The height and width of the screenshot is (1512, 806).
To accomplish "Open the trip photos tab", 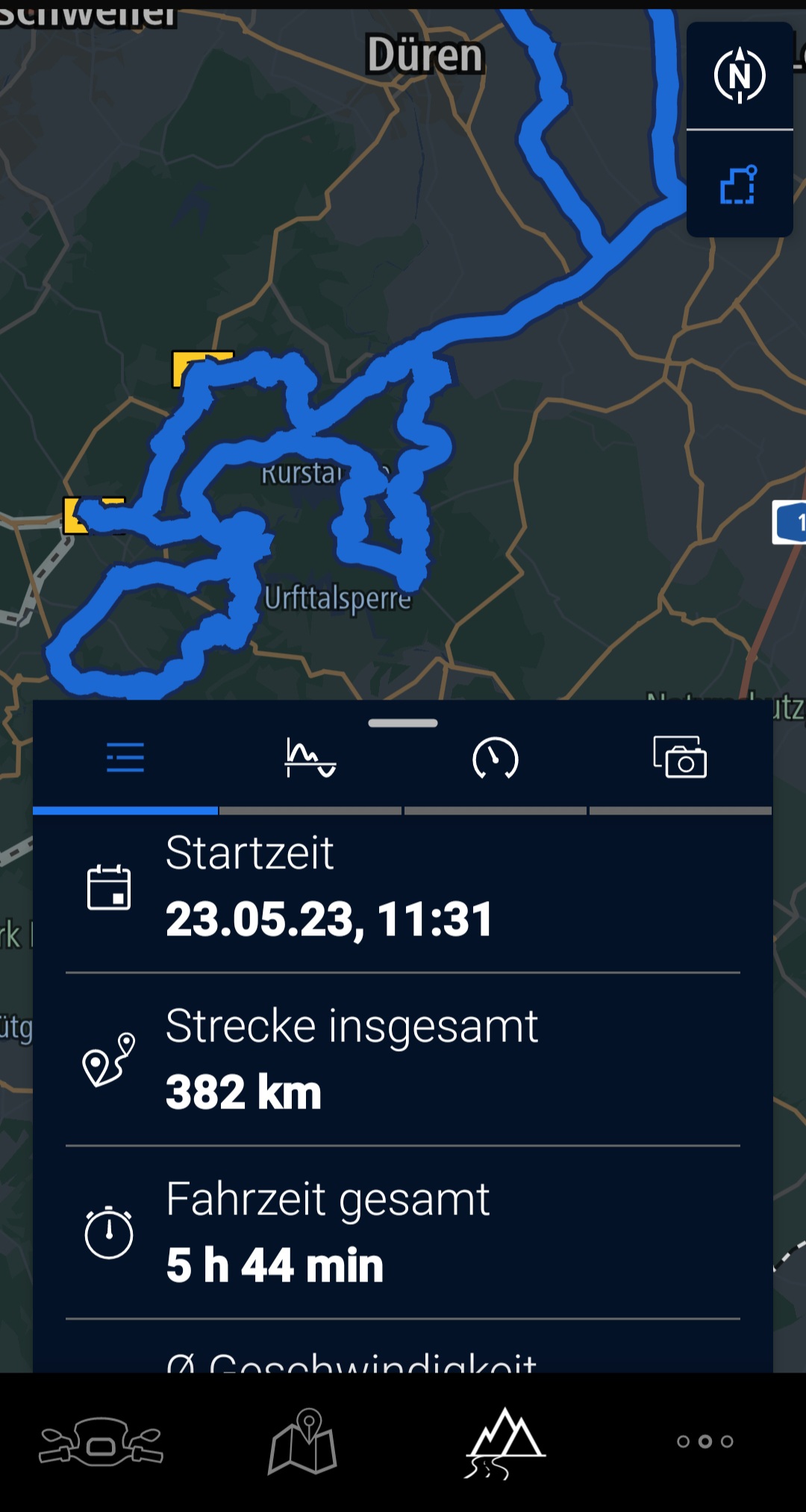I will pyautogui.click(x=680, y=758).
